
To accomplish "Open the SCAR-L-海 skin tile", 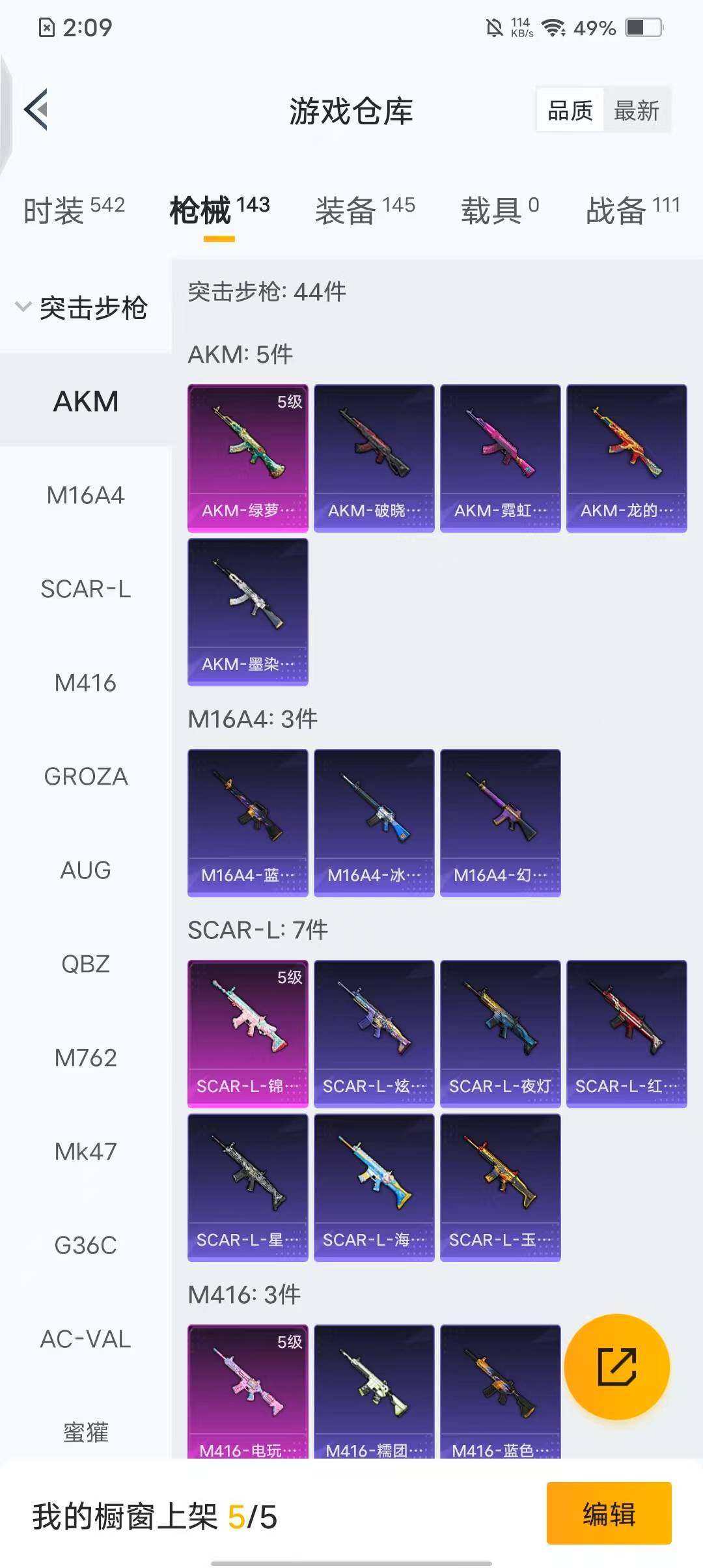I will (x=374, y=1187).
